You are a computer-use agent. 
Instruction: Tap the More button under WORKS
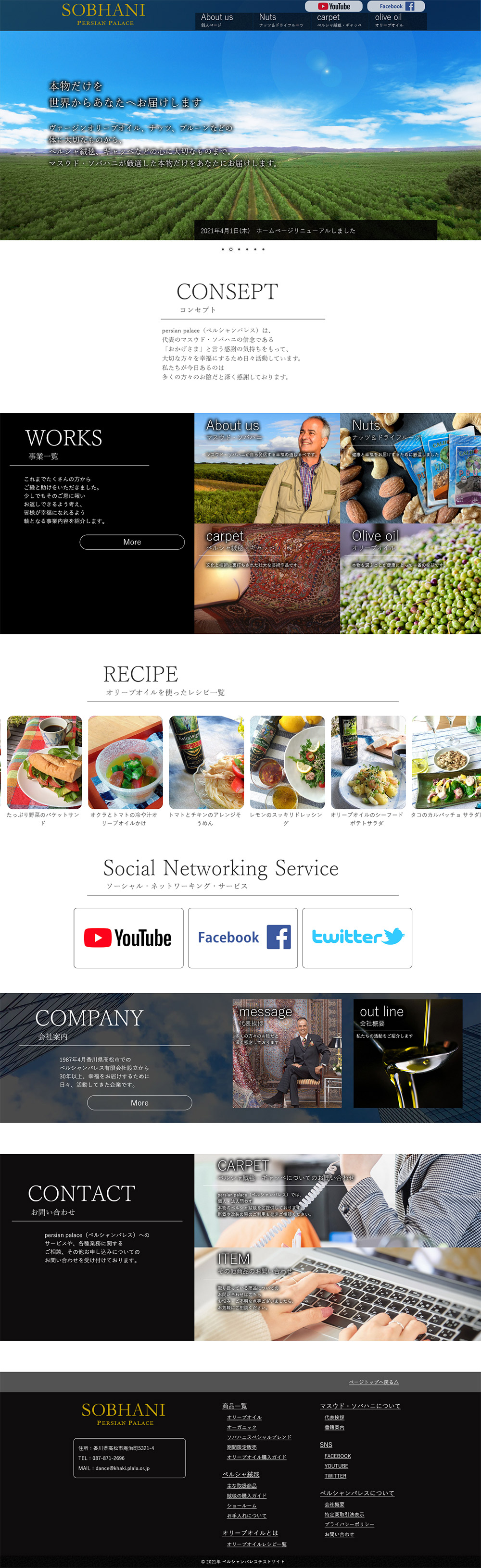click(x=132, y=542)
